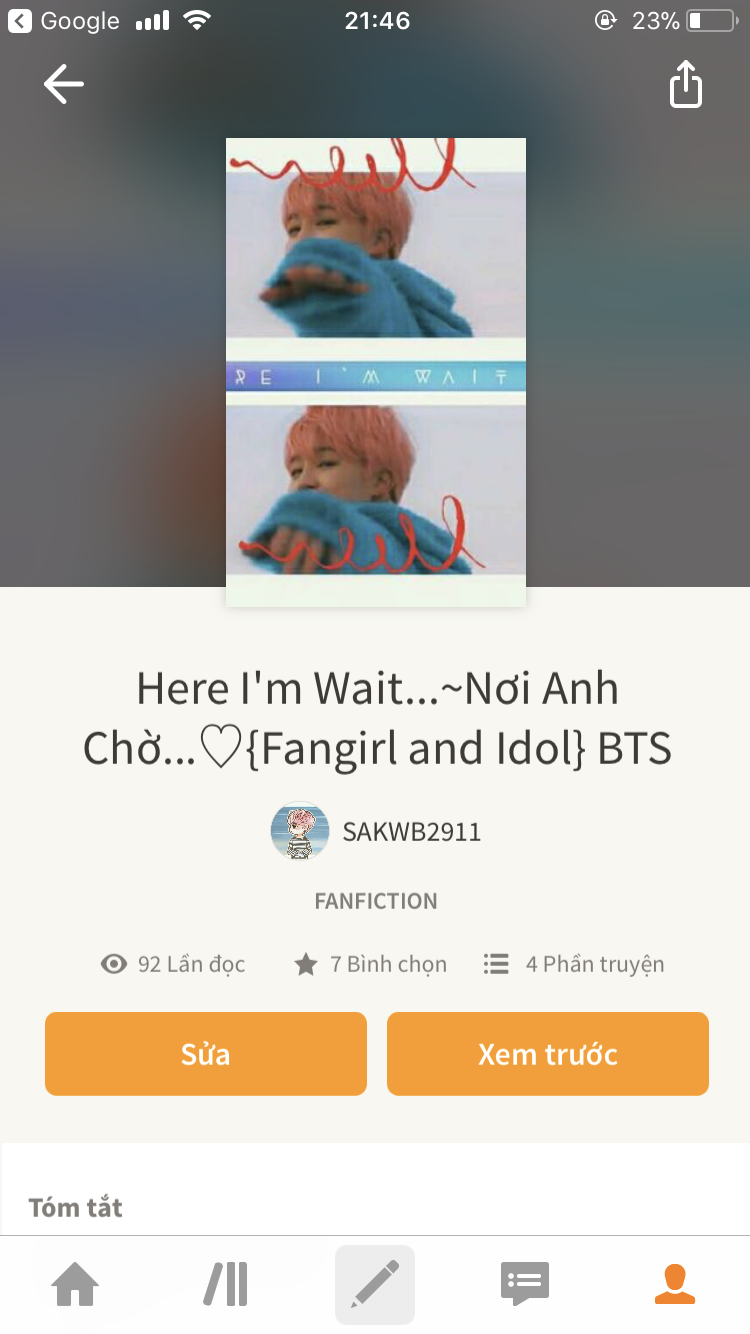Share this story

point(686,84)
